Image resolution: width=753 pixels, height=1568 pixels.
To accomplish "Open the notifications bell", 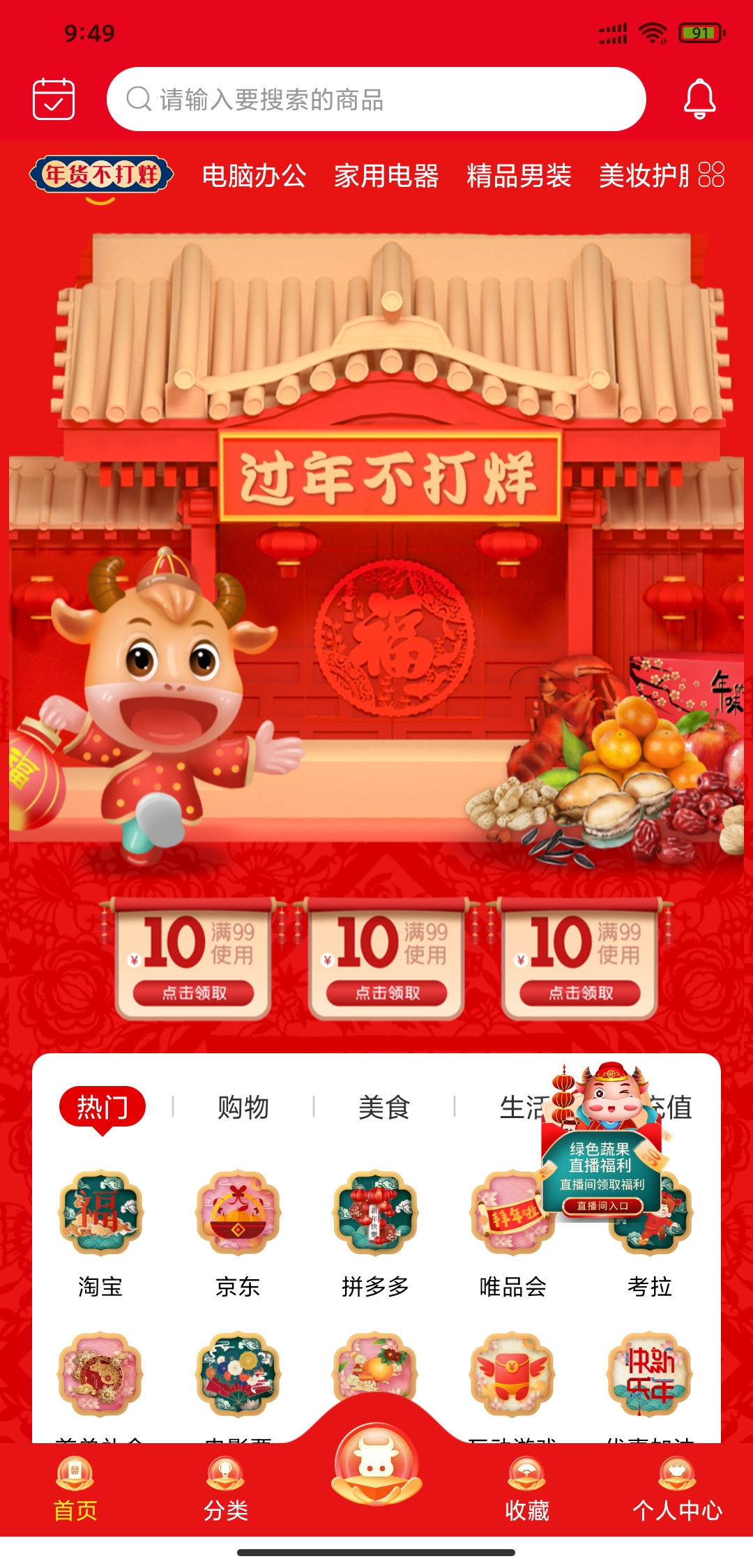I will [x=699, y=99].
